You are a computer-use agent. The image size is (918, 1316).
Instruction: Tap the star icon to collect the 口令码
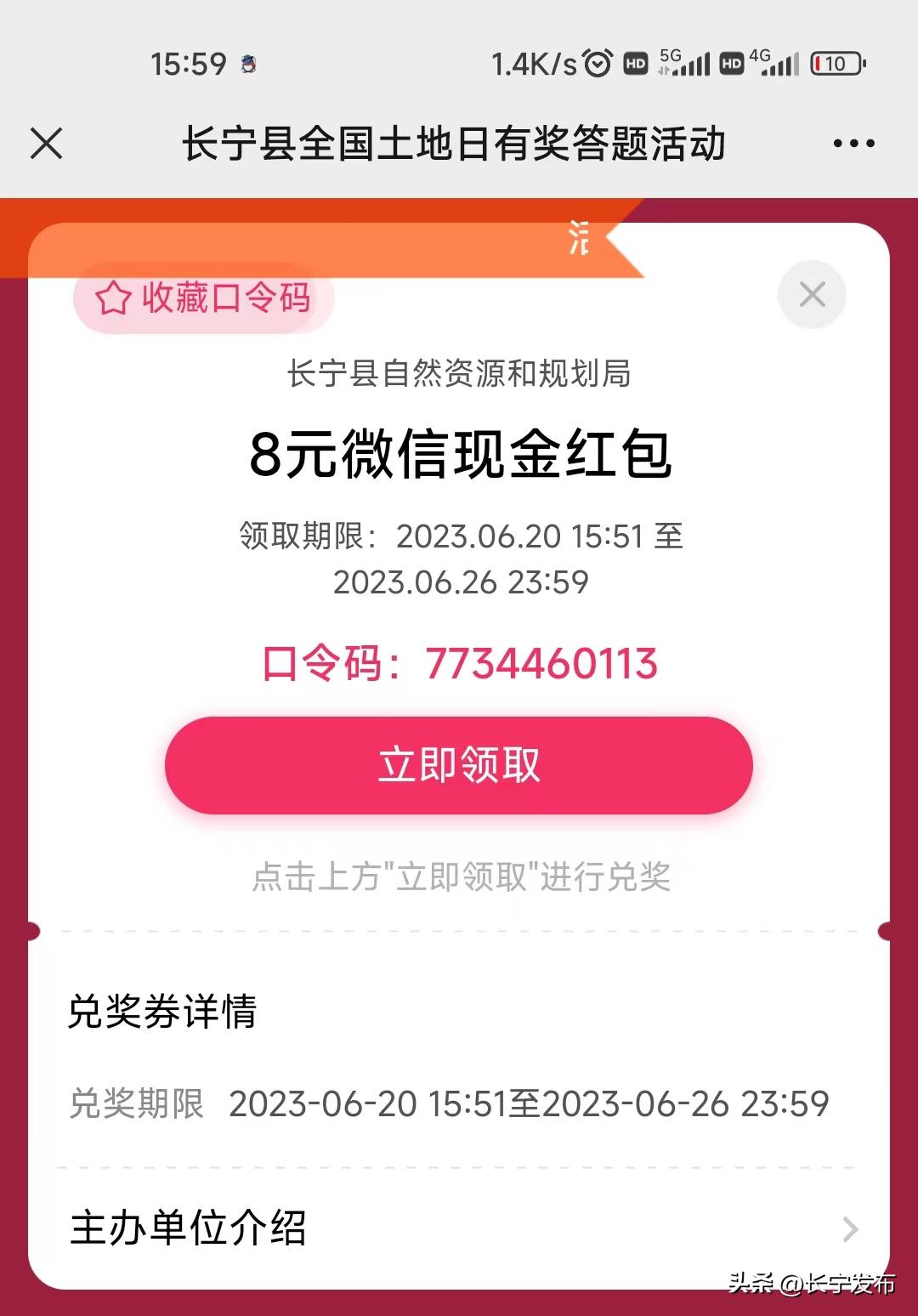pyautogui.click(x=113, y=299)
